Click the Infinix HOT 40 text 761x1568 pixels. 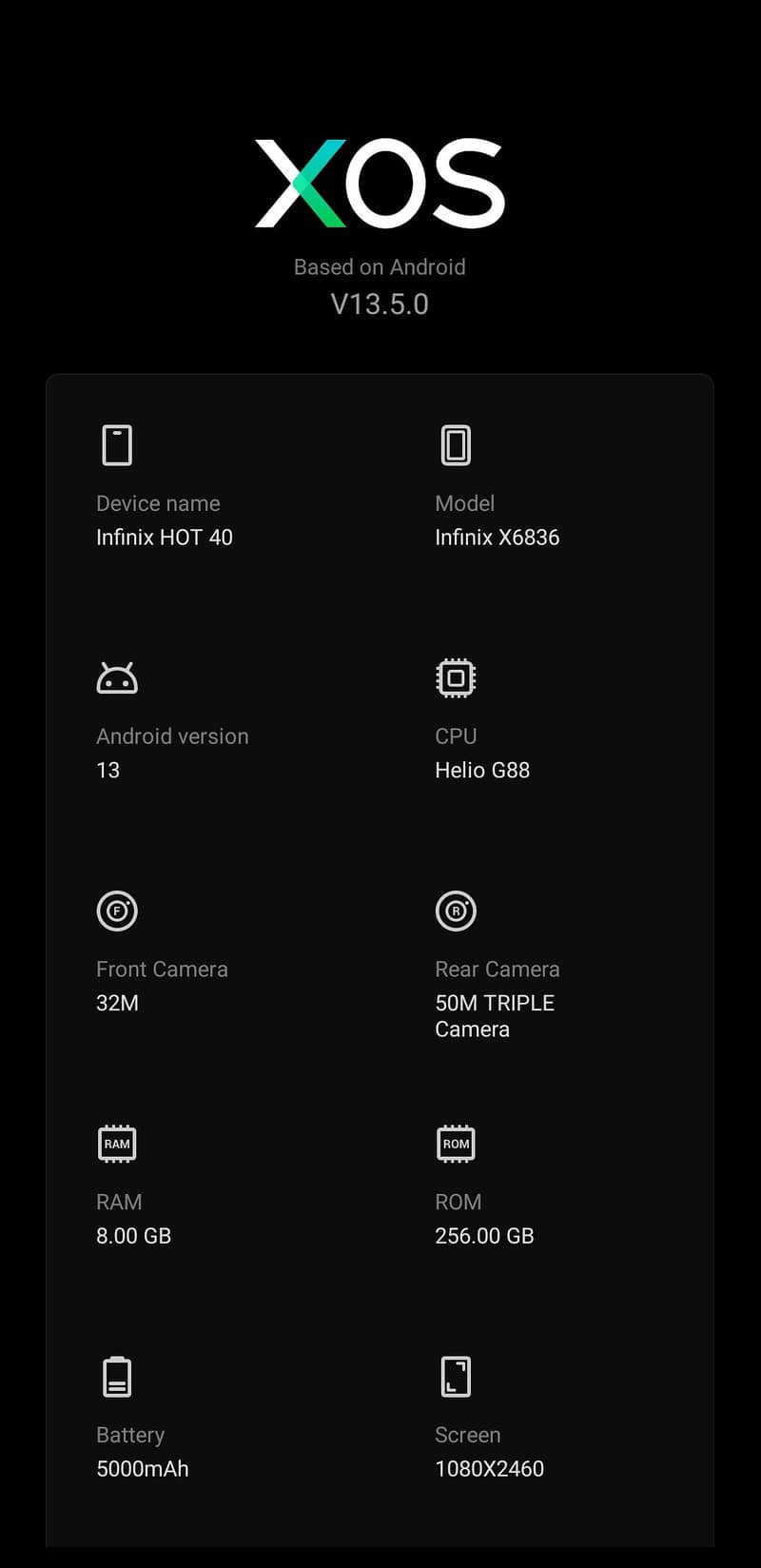pos(165,537)
